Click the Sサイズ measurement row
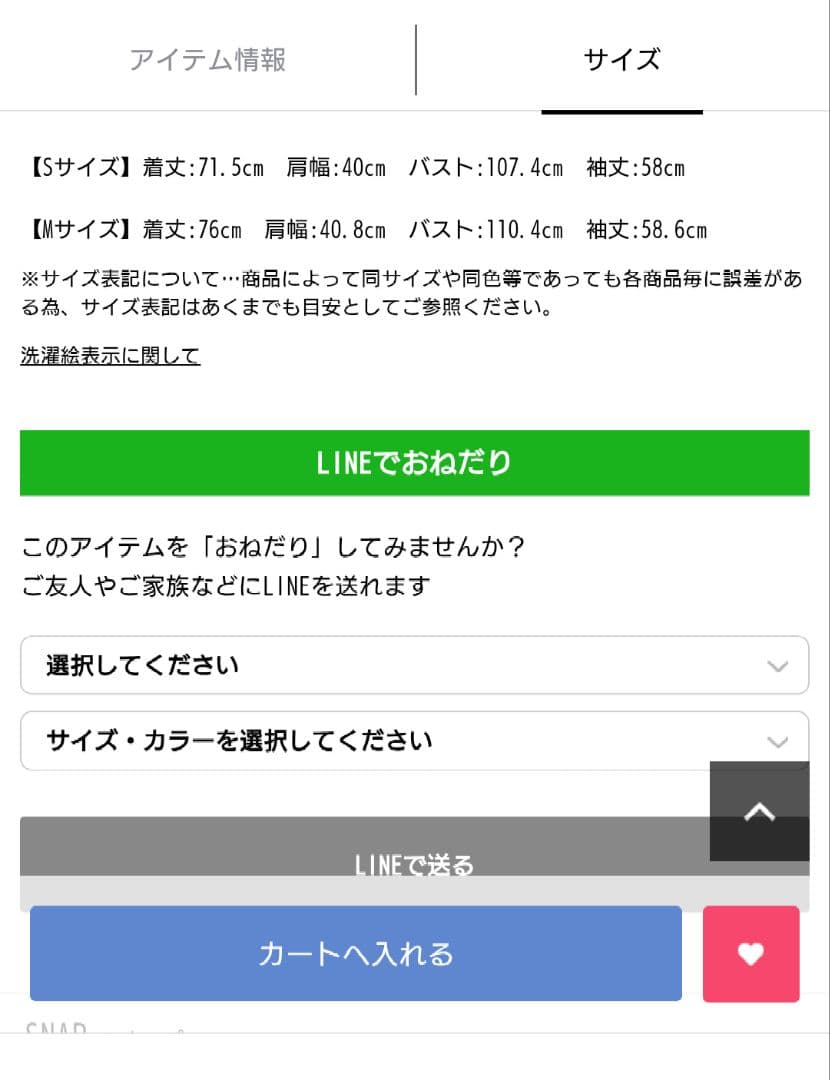830x1080 pixels. click(352, 168)
